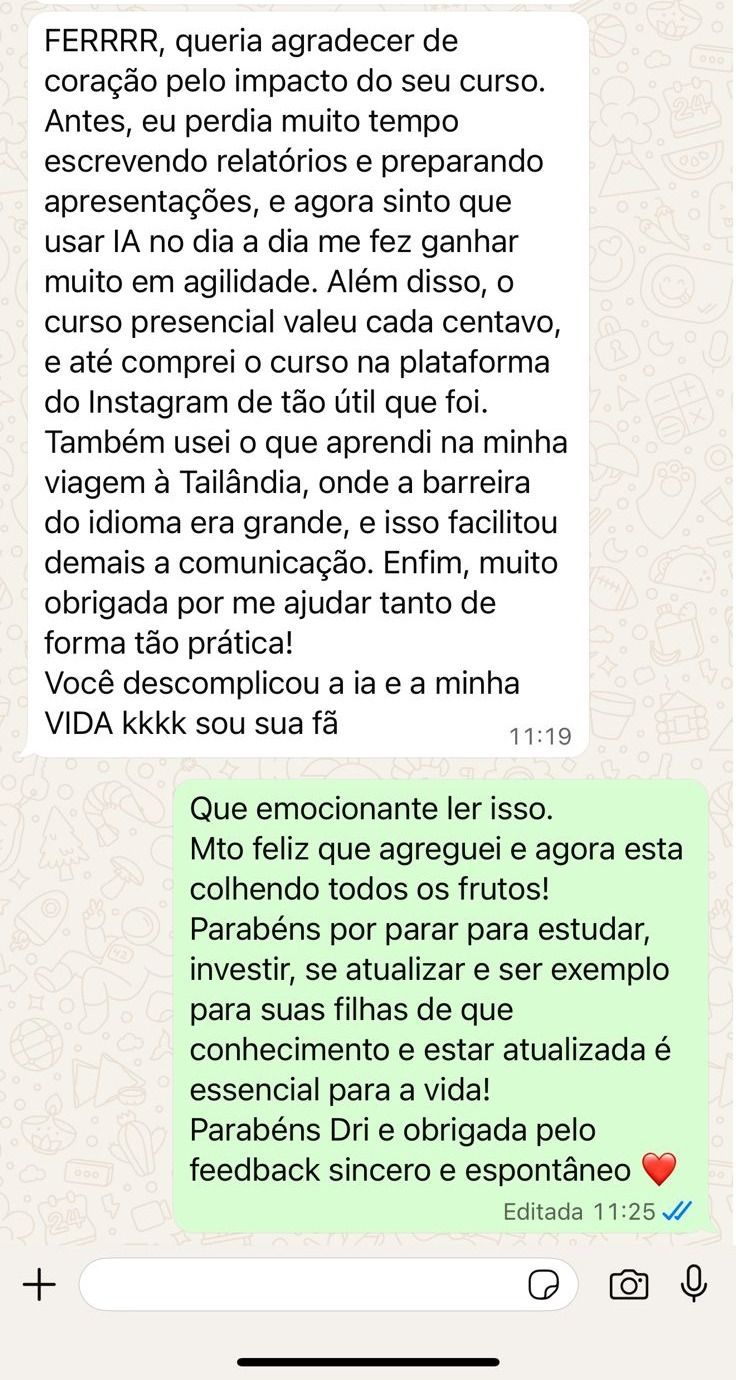The height and width of the screenshot is (1380, 736).
Task: Open the camera to take a photo
Action: (x=628, y=1284)
